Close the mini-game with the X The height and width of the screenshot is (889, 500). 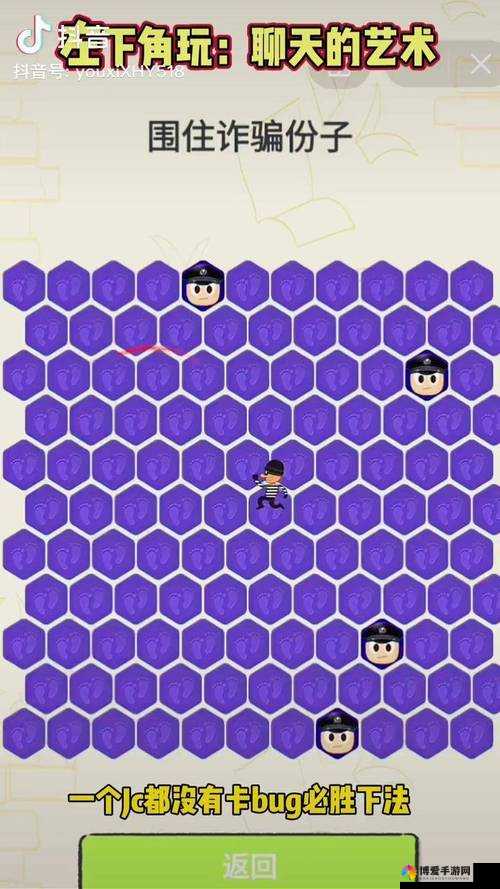[481, 64]
